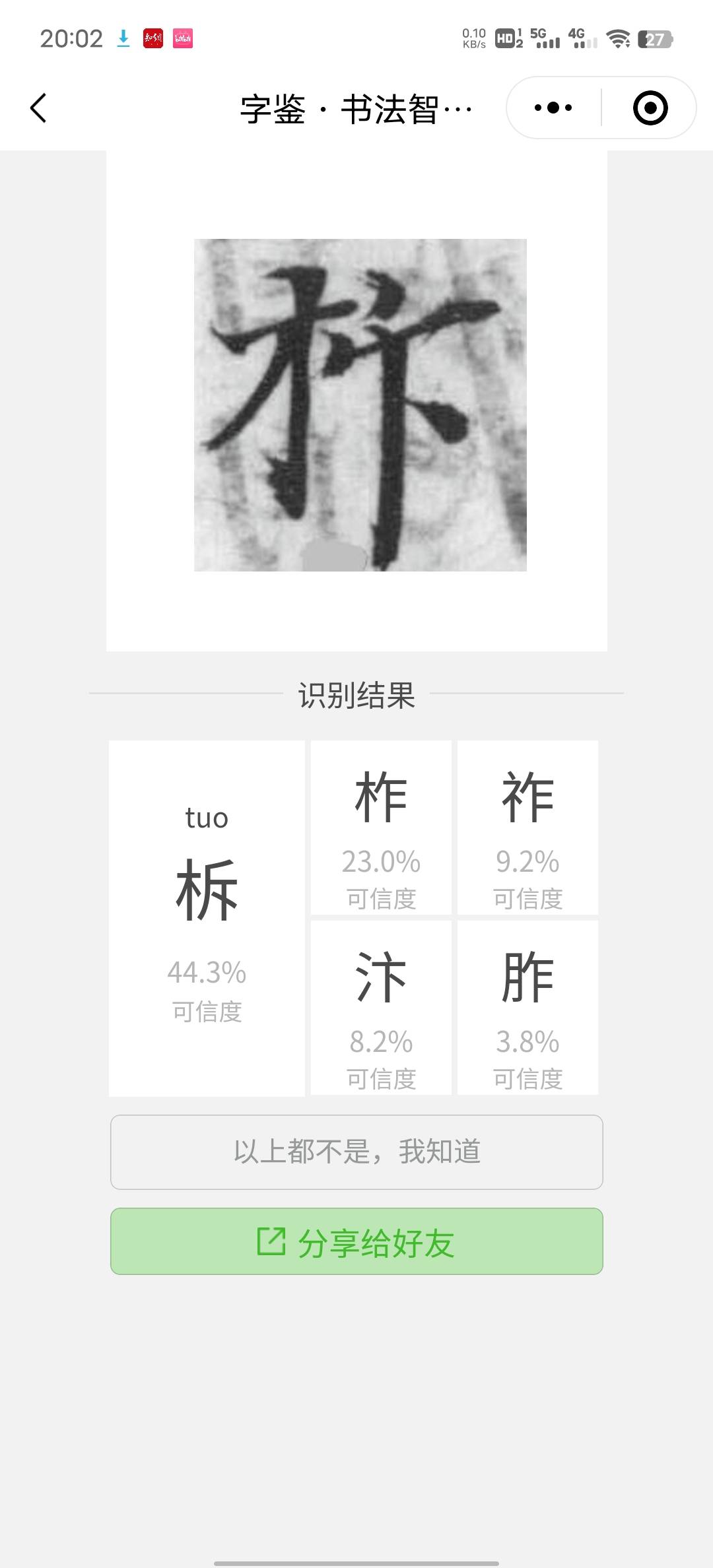Close the mini program with the circle button
The width and height of the screenshot is (713, 1568).
click(650, 108)
